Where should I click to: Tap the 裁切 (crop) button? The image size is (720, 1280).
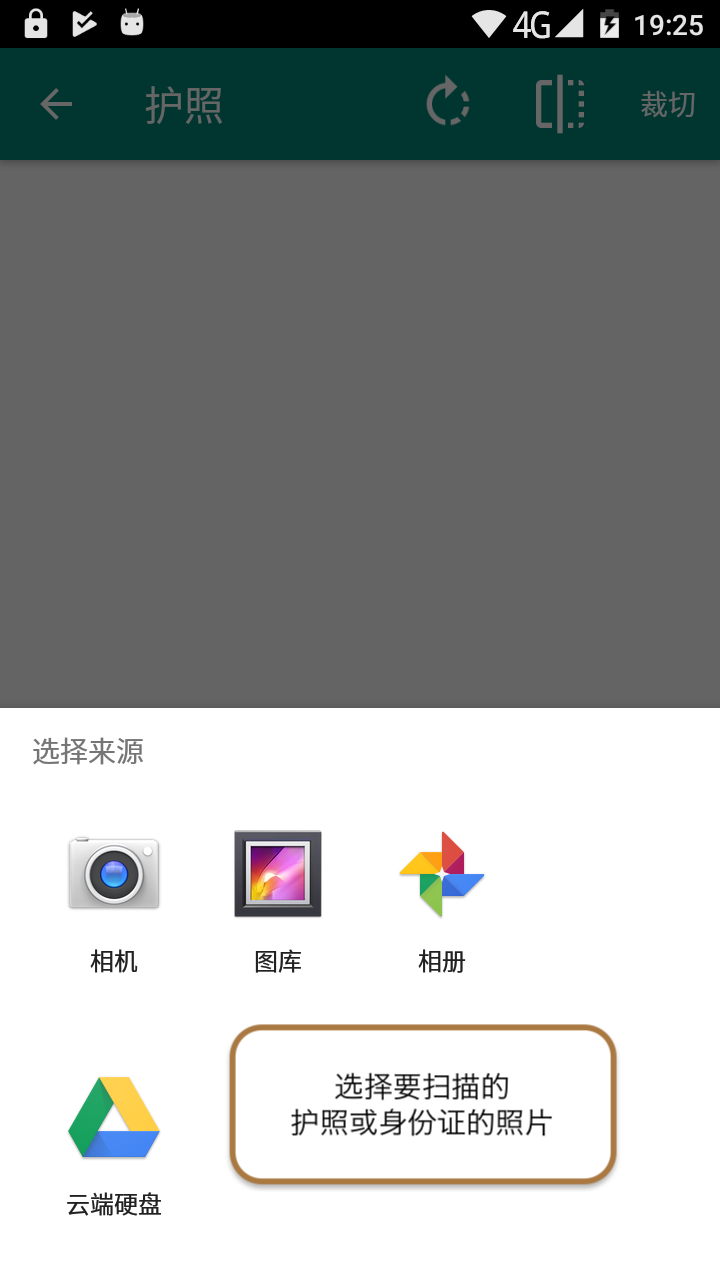click(x=668, y=104)
